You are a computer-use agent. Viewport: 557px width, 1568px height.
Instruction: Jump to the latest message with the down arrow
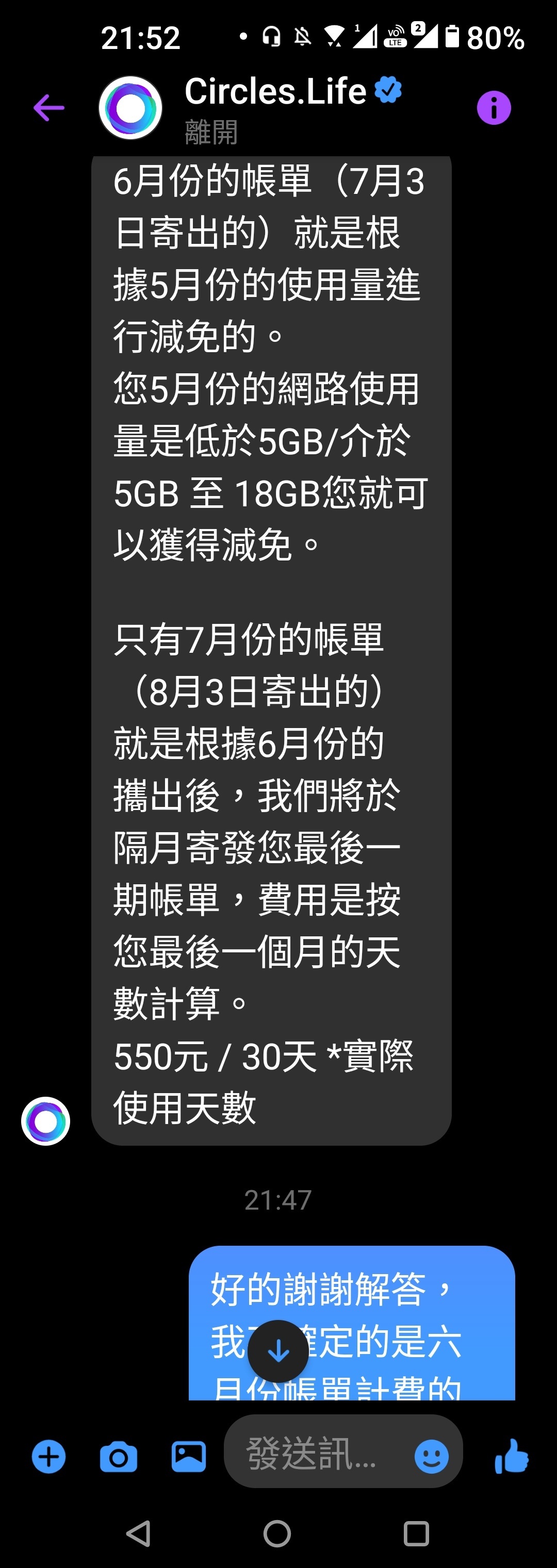click(278, 1351)
